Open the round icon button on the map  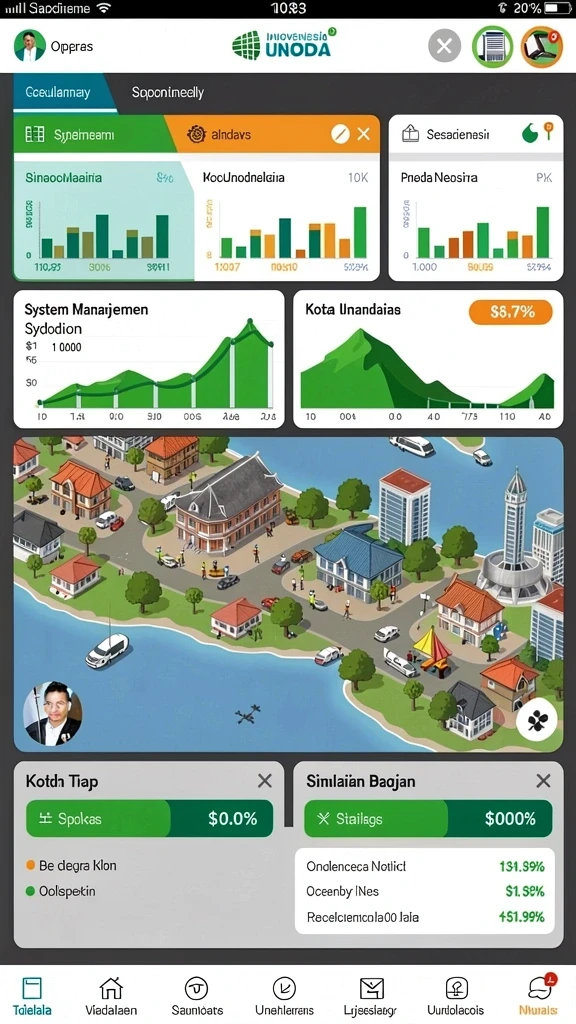536,720
